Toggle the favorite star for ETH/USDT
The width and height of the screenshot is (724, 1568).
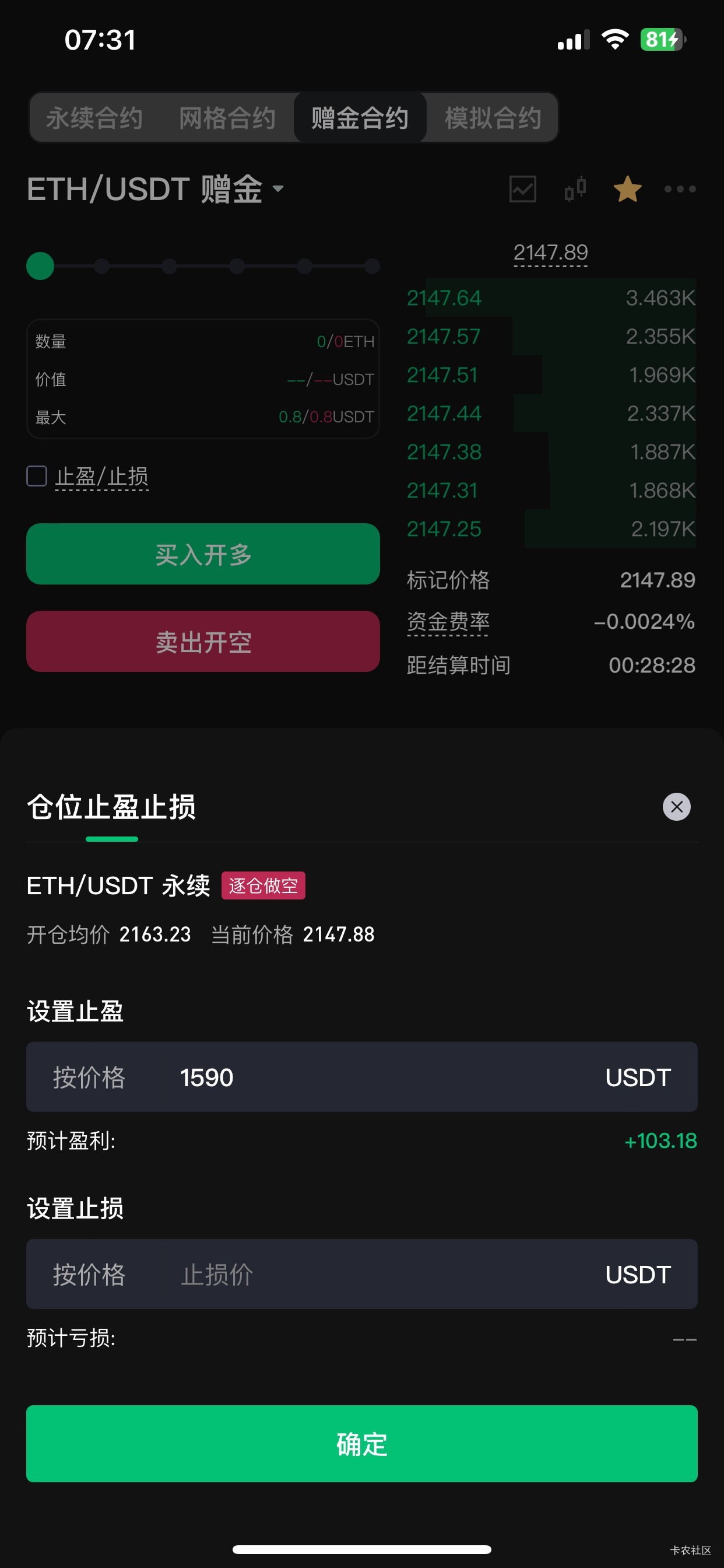coord(627,188)
